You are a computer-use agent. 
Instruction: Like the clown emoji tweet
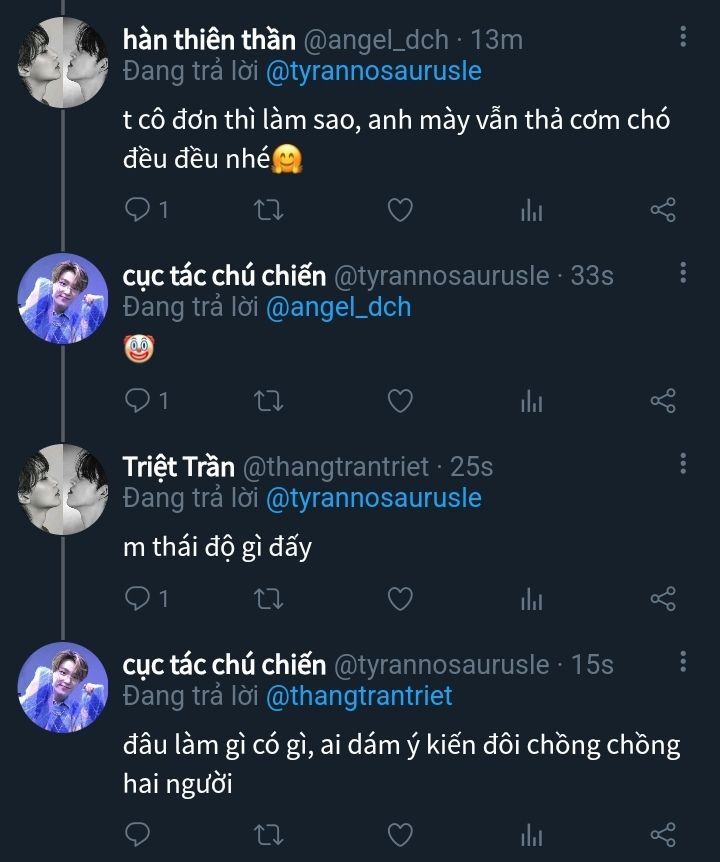pos(400,402)
